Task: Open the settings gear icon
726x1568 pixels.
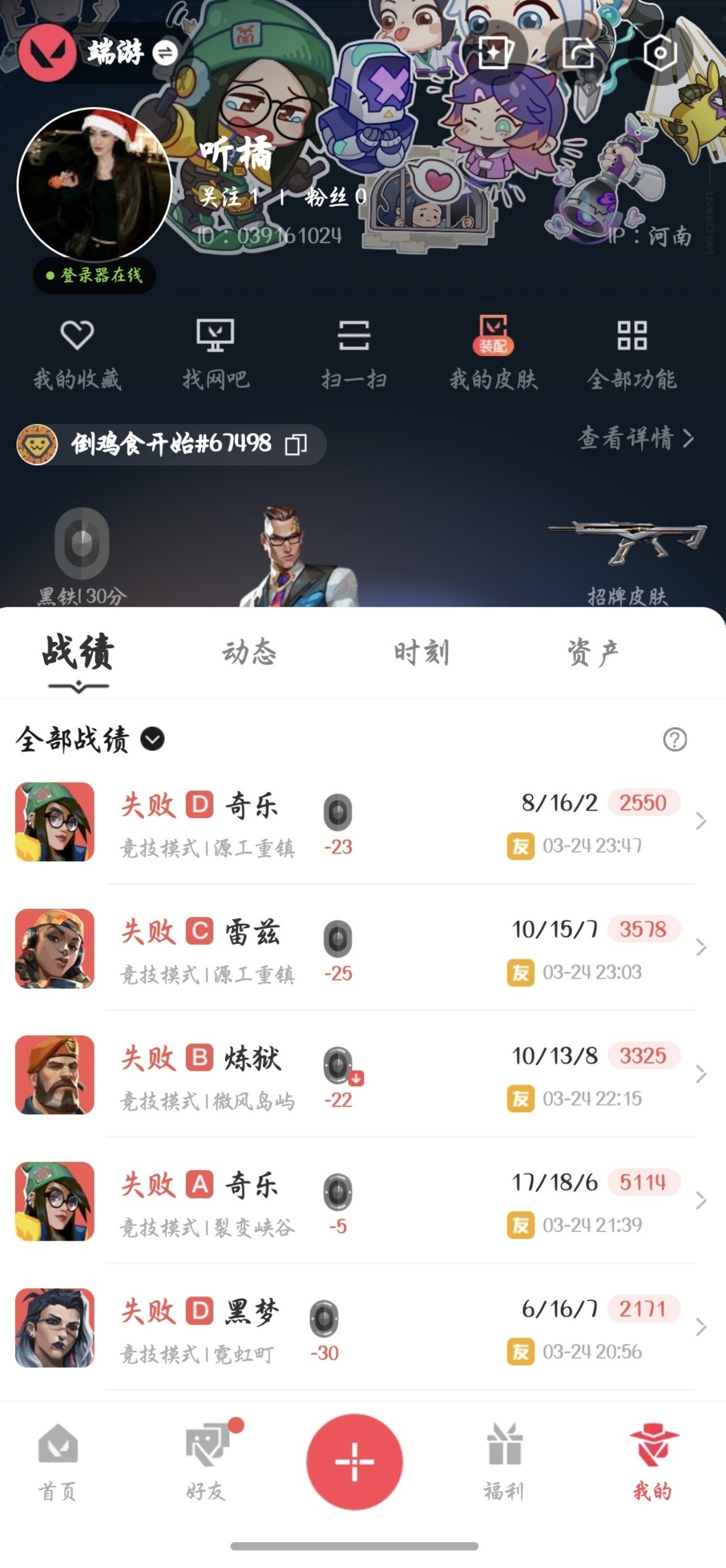Action: pyautogui.click(x=660, y=53)
